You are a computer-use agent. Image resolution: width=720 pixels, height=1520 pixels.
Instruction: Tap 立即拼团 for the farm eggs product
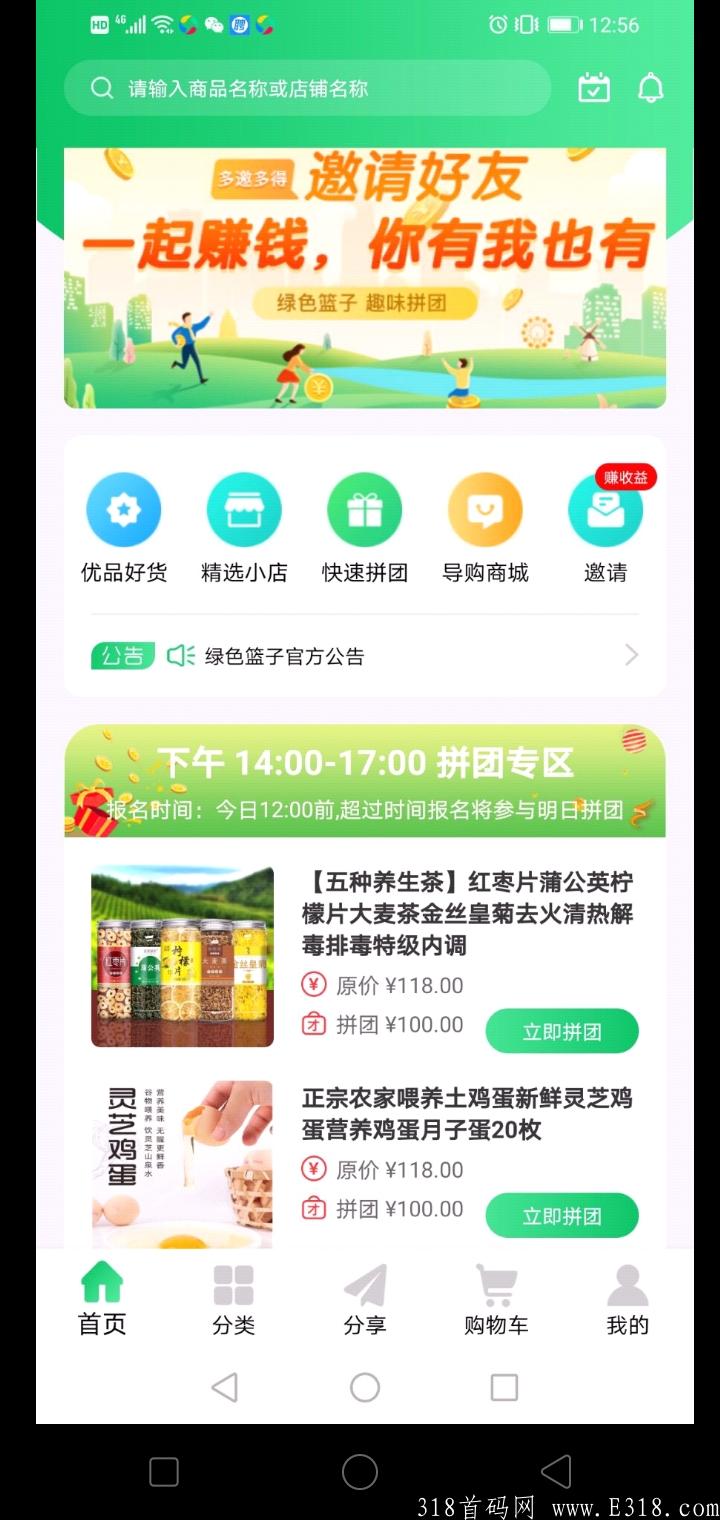pos(562,1215)
